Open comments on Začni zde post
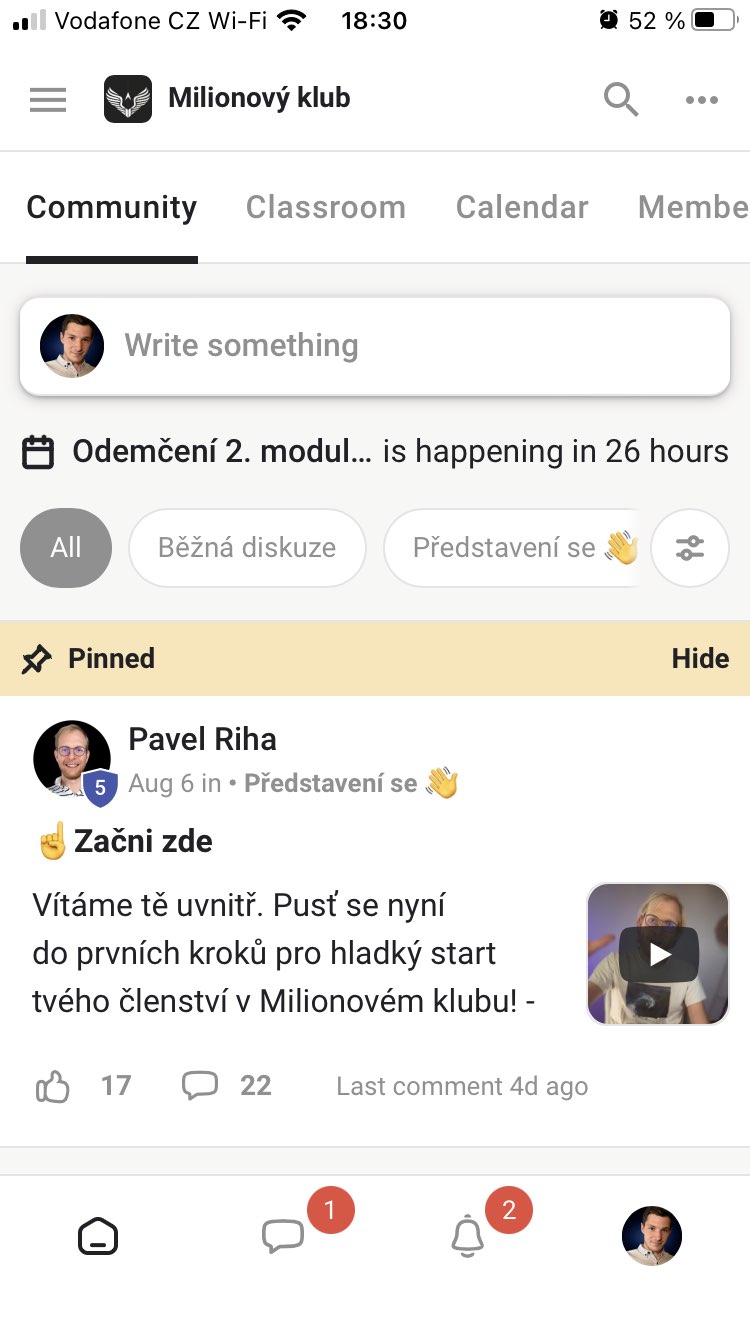 (200, 1086)
